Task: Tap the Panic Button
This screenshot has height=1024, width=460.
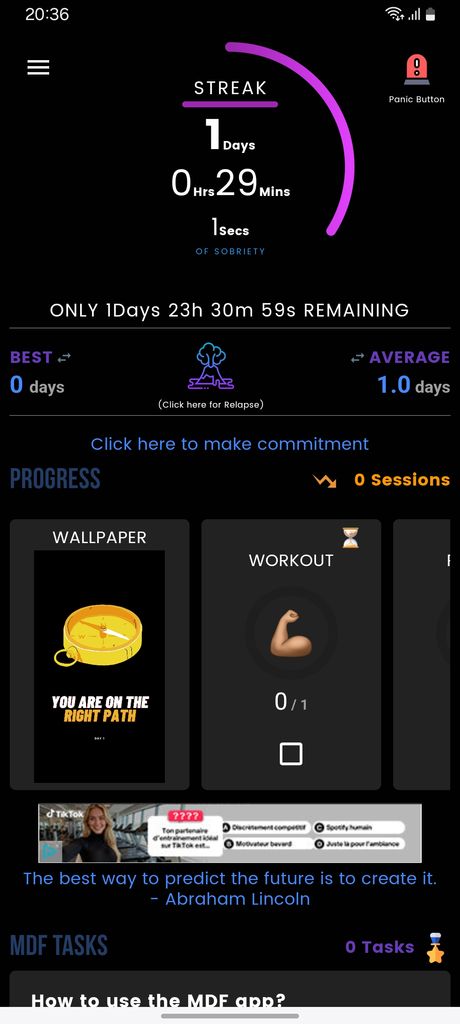Action: [x=416, y=79]
